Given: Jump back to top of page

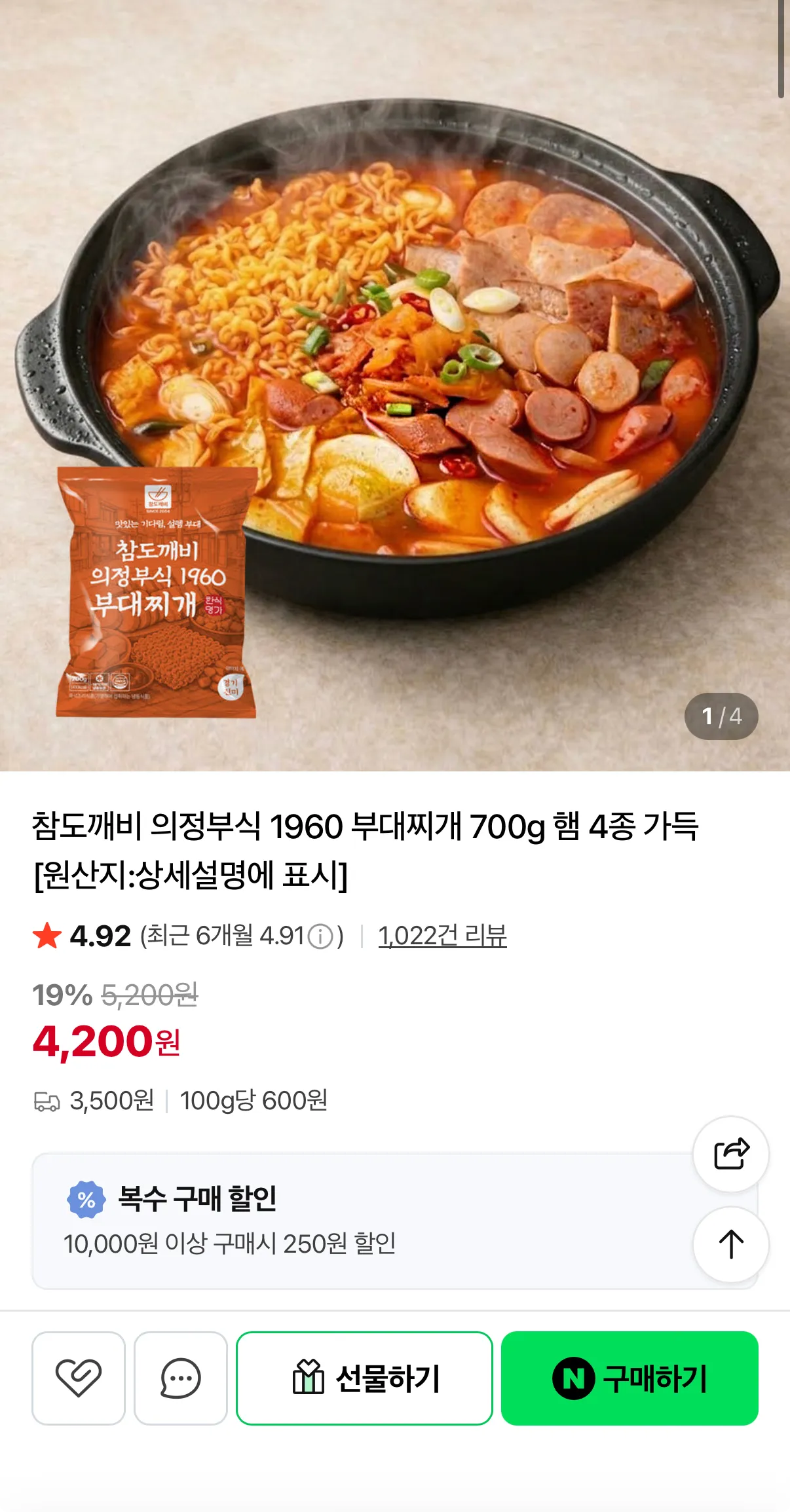Looking at the screenshot, I should coord(730,1244).
